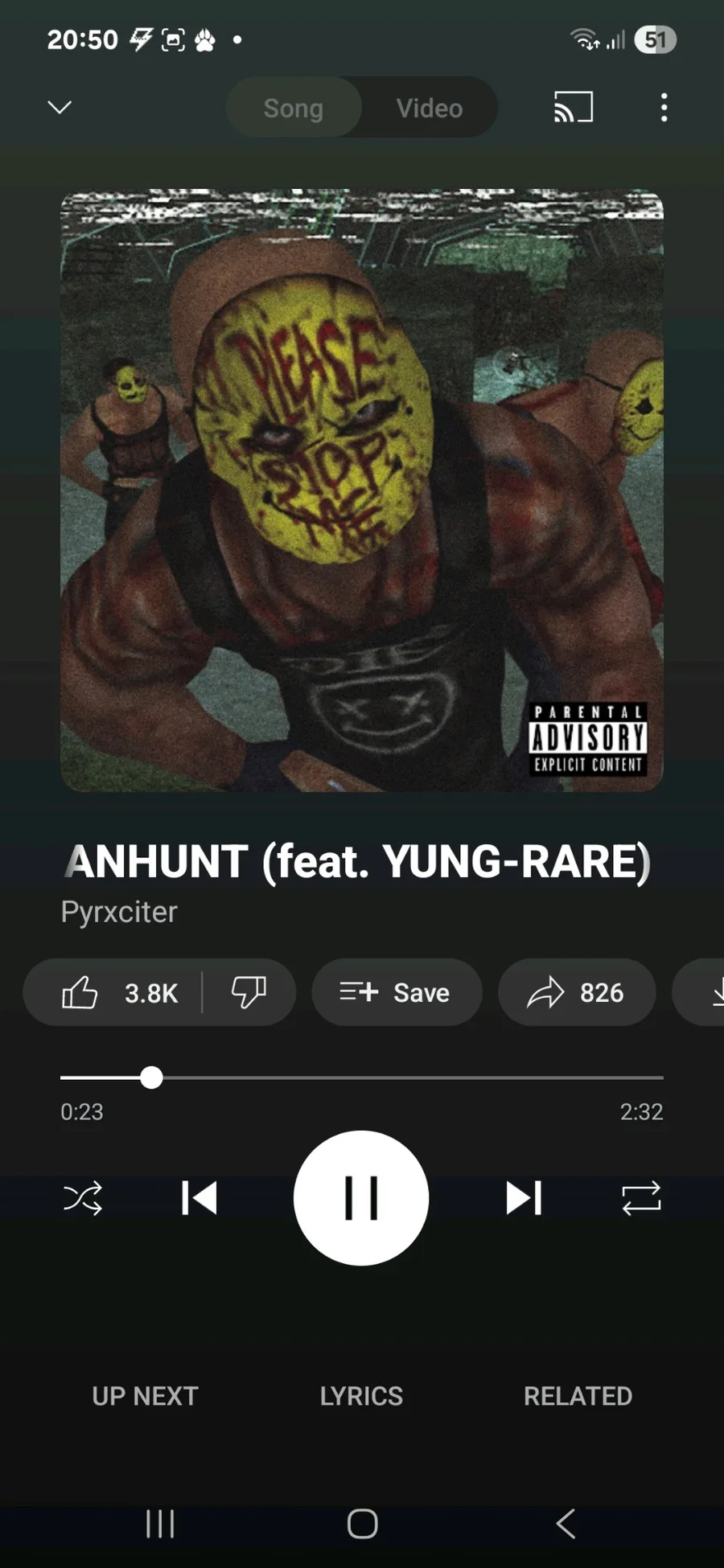Show the LYRICS tab

coord(361,1396)
